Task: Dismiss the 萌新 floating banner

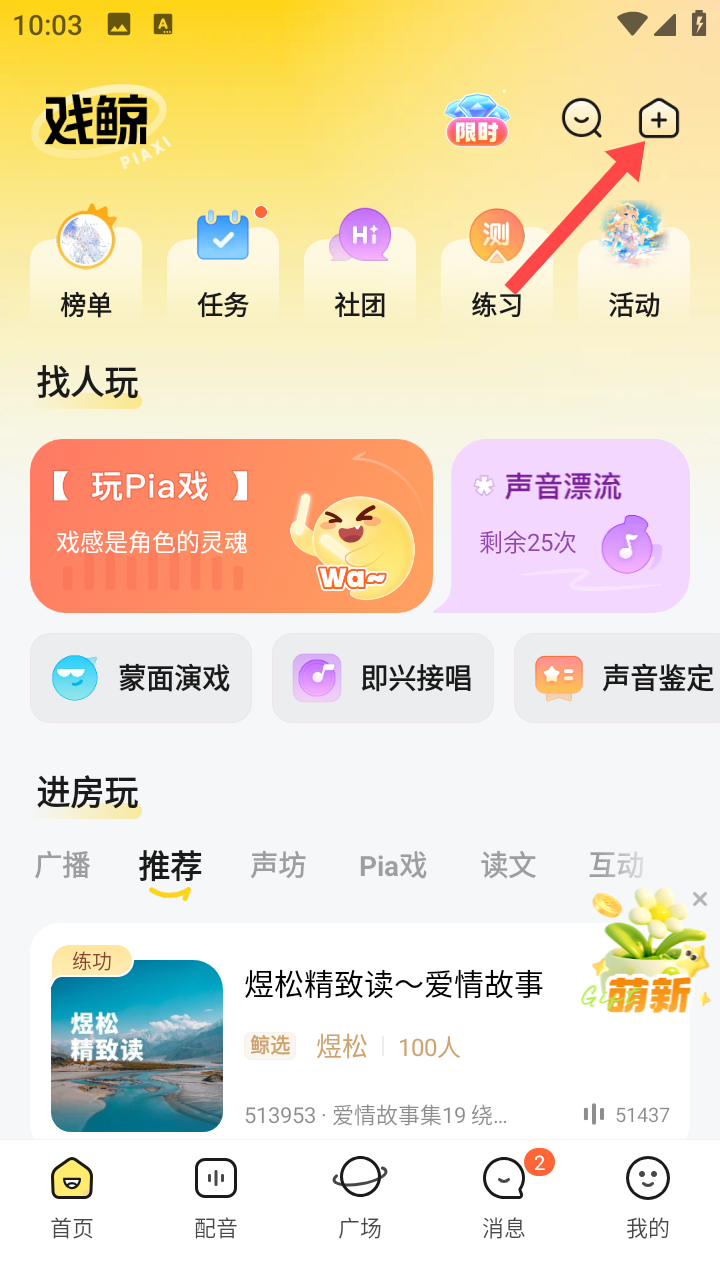Action: pos(700,899)
